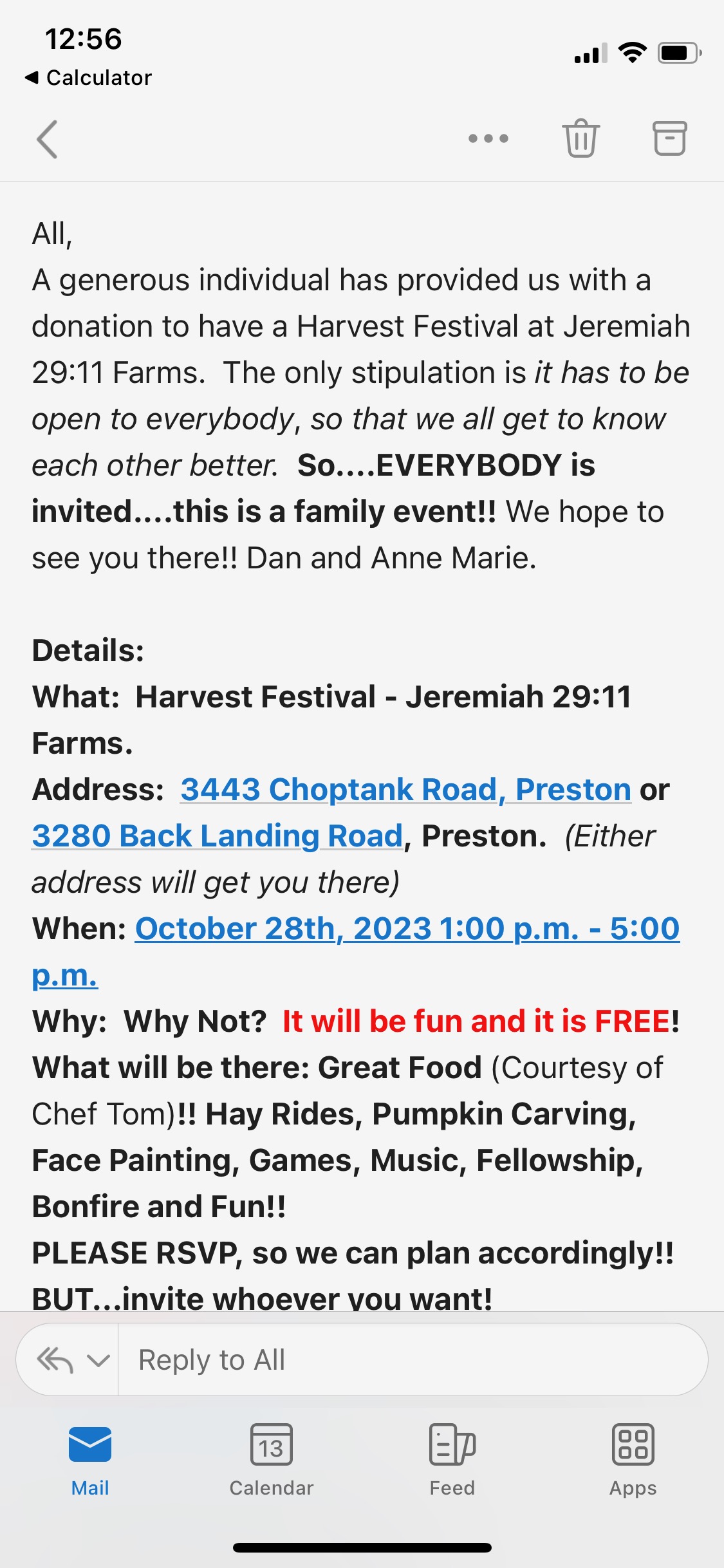Return to the Calculator app
This screenshot has width=724, height=1568.
pyautogui.click(x=89, y=78)
